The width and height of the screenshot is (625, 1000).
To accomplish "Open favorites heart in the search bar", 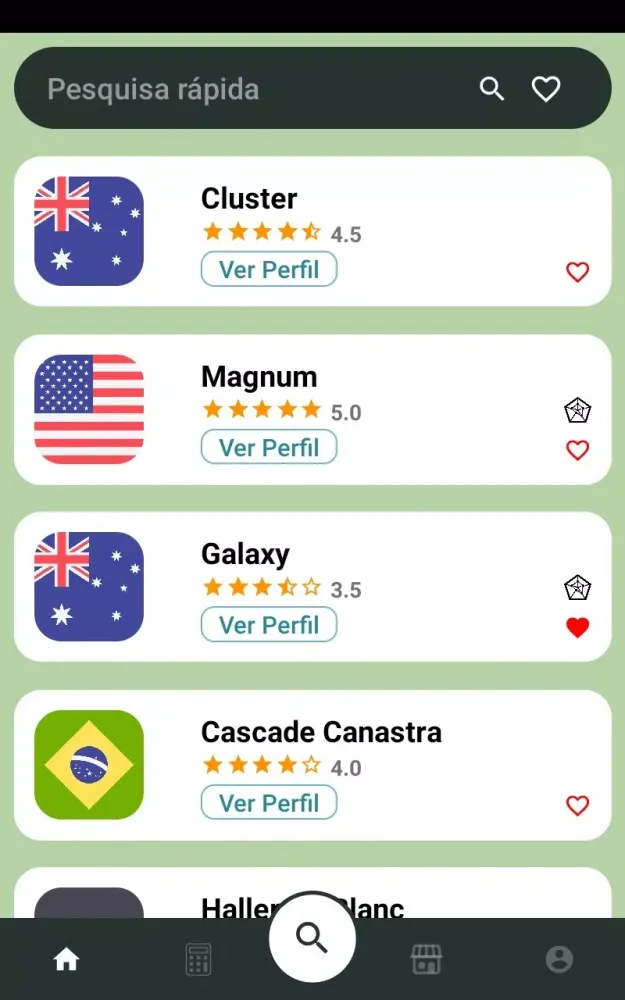I will [x=546, y=89].
